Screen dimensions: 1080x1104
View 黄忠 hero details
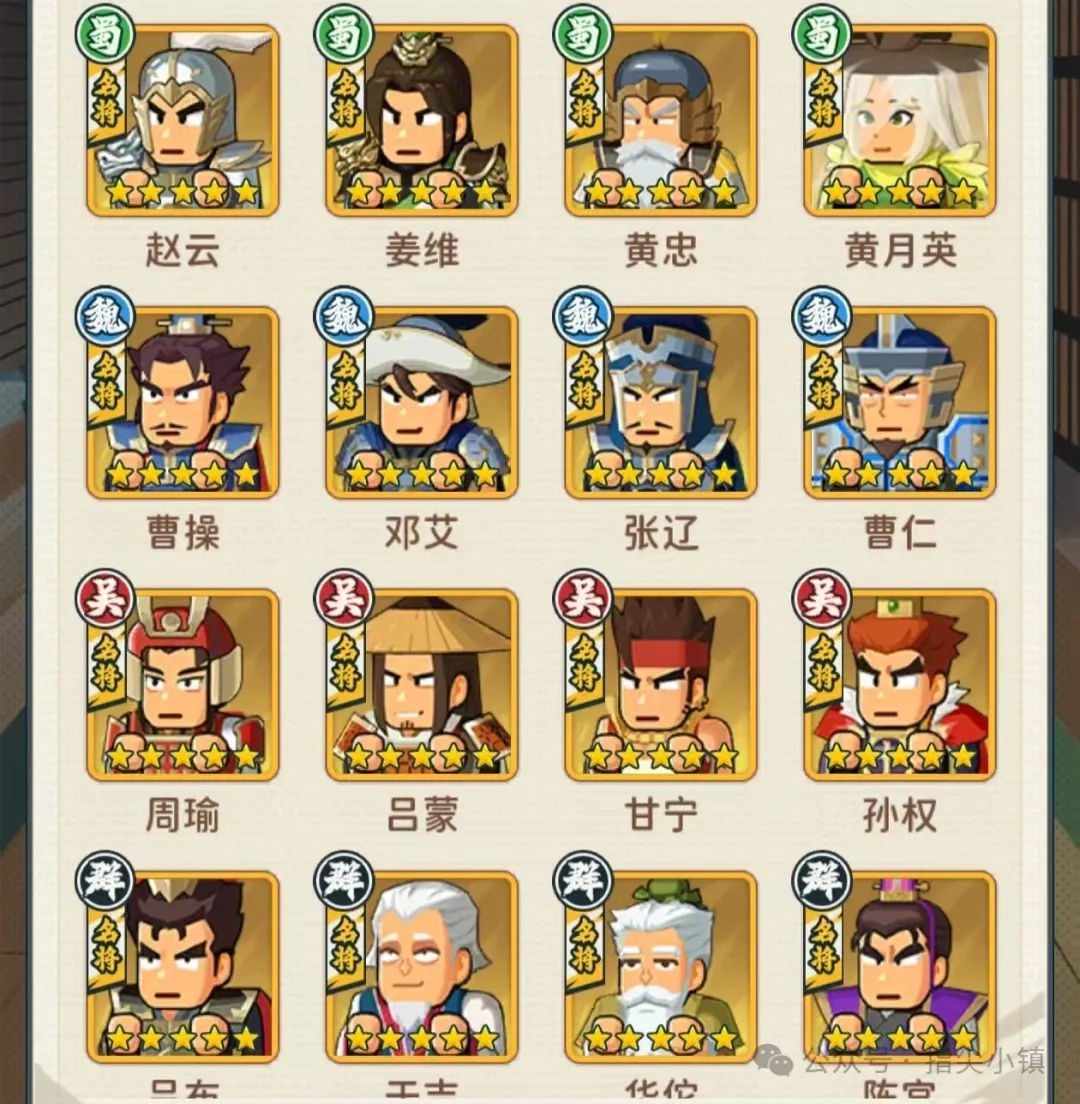coord(660,120)
